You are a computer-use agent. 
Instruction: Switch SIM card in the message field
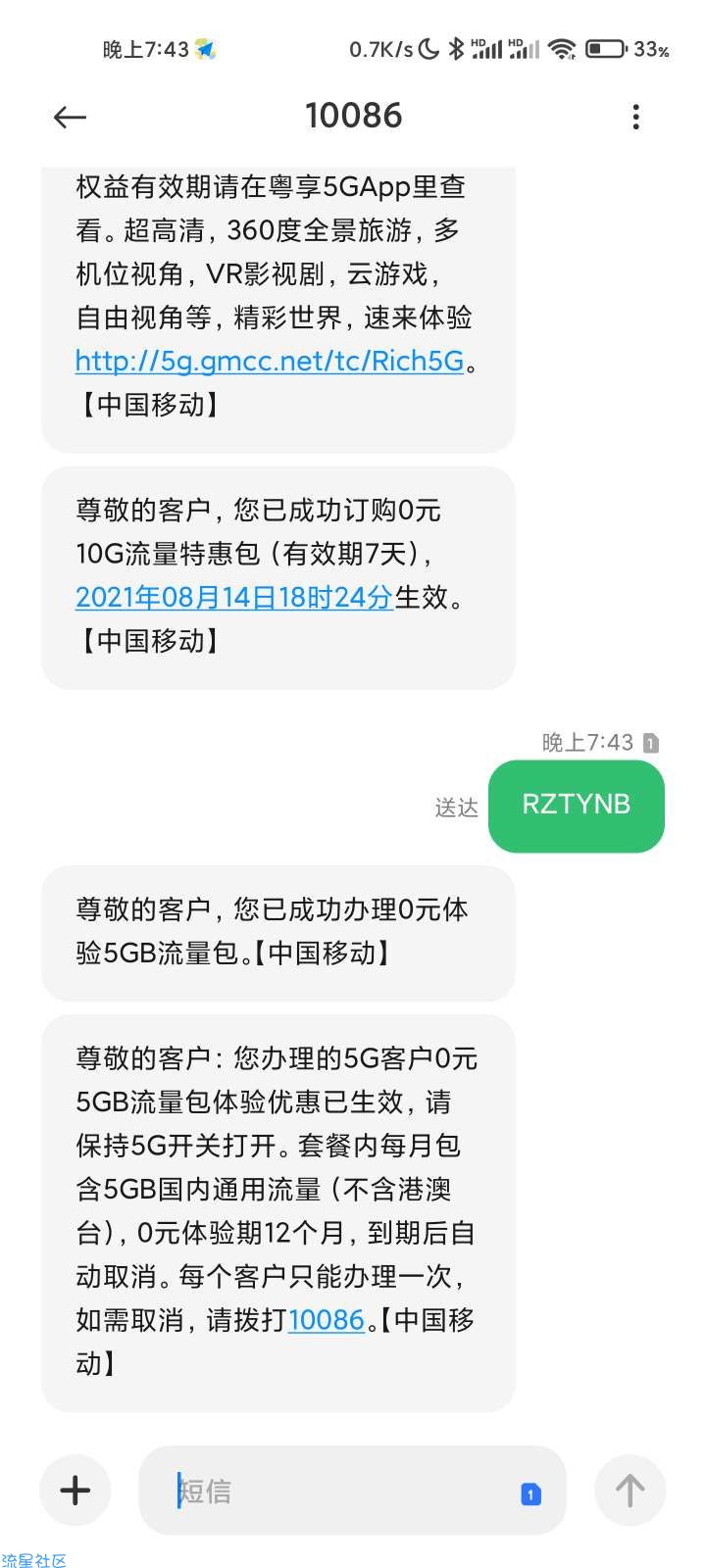coord(530,1494)
